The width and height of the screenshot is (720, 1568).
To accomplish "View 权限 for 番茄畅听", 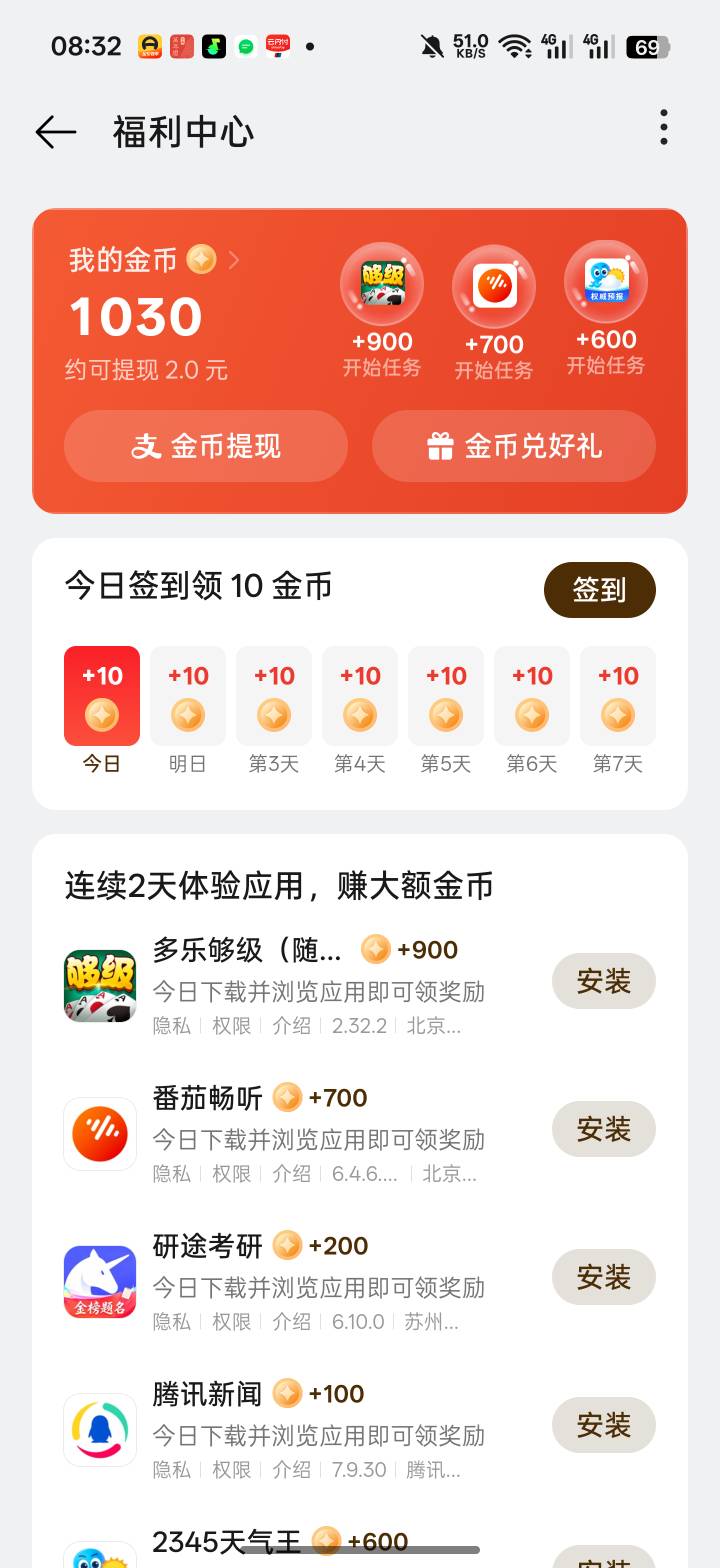I will tap(231, 1174).
